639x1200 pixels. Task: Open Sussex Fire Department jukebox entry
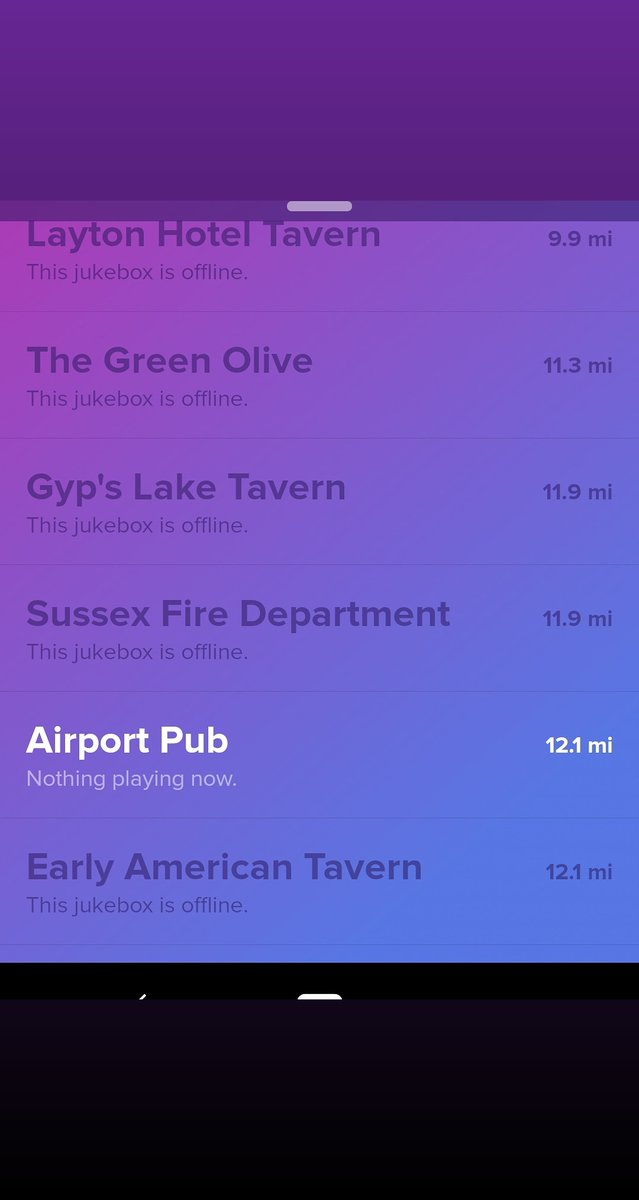tap(319, 628)
